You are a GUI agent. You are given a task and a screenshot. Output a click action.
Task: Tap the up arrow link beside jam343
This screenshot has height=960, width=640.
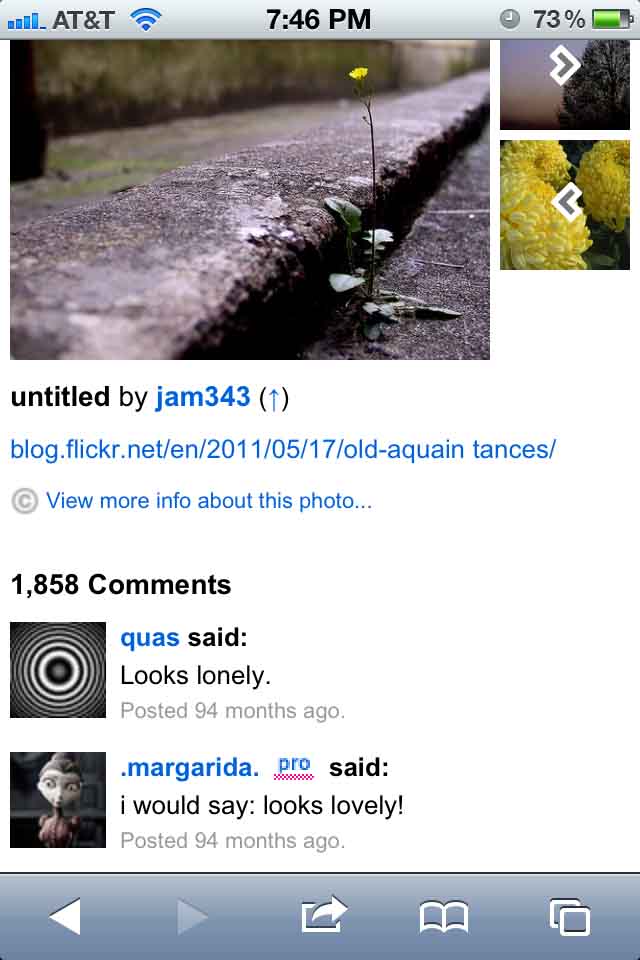[x=274, y=398]
